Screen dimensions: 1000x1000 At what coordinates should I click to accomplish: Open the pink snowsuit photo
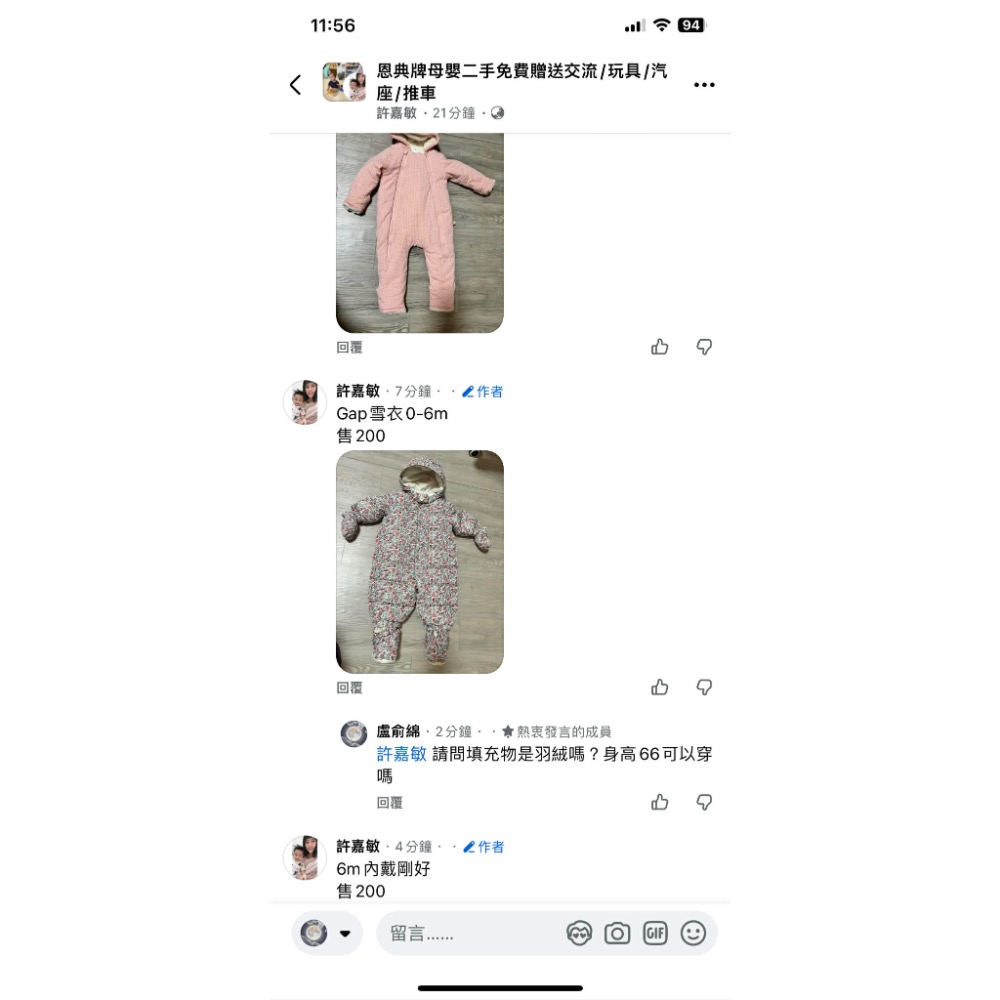tap(419, 232)
